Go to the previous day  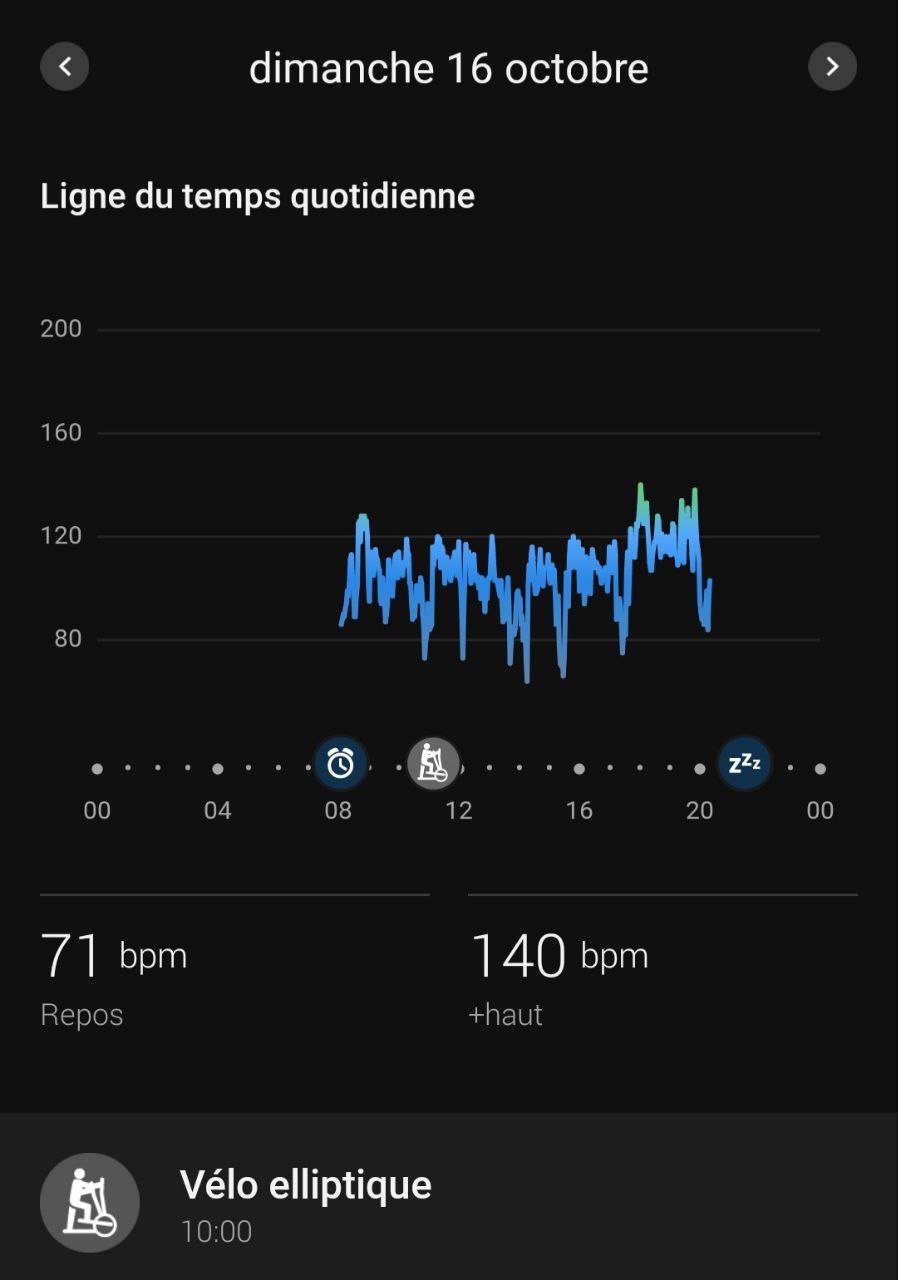(65, 67)
